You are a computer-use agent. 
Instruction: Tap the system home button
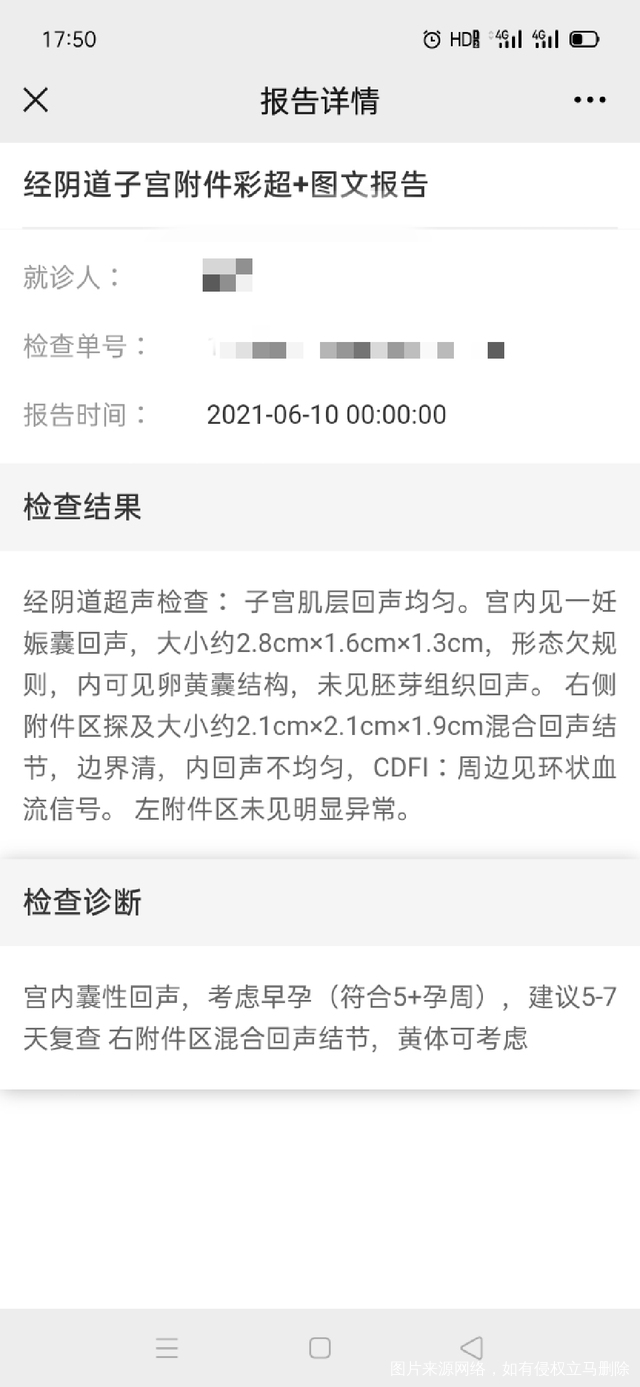click(320, 1347)
